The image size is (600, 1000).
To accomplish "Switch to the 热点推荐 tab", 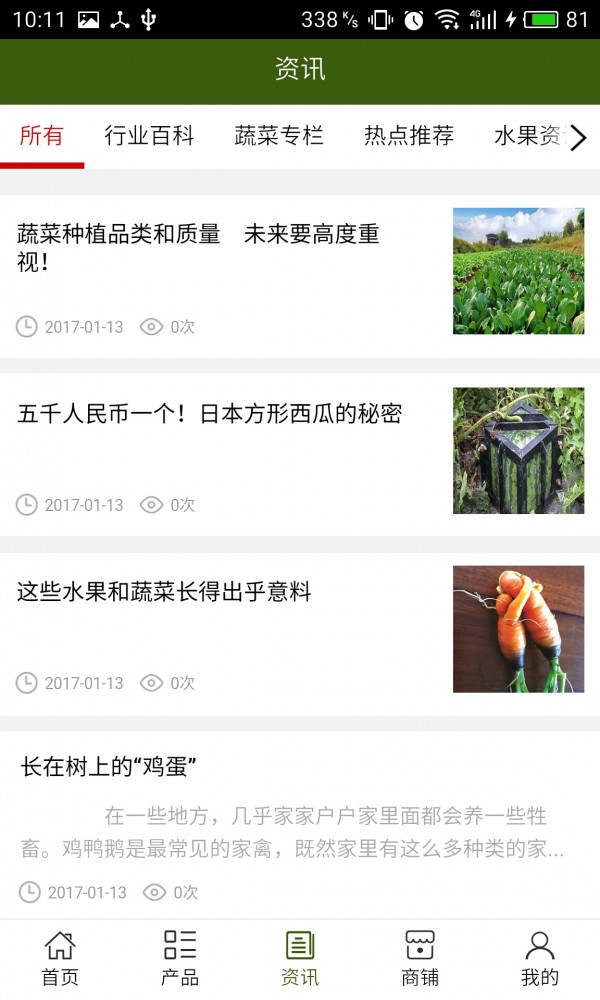I will click(x=409, y=136).
